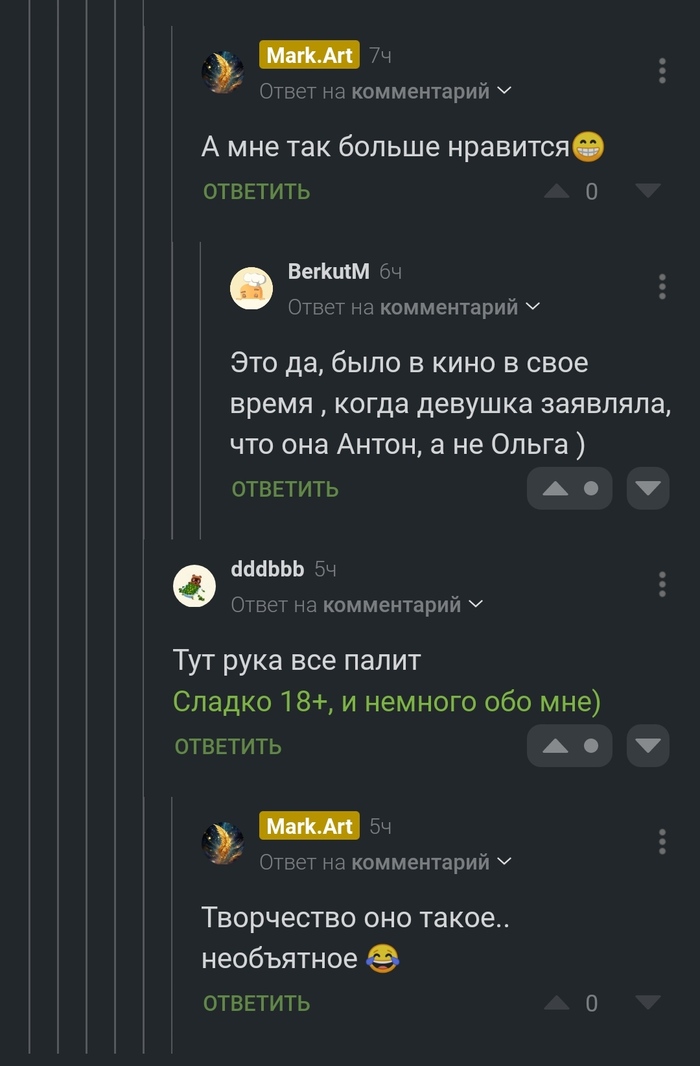Downvote dddbbb's comment

648,746
